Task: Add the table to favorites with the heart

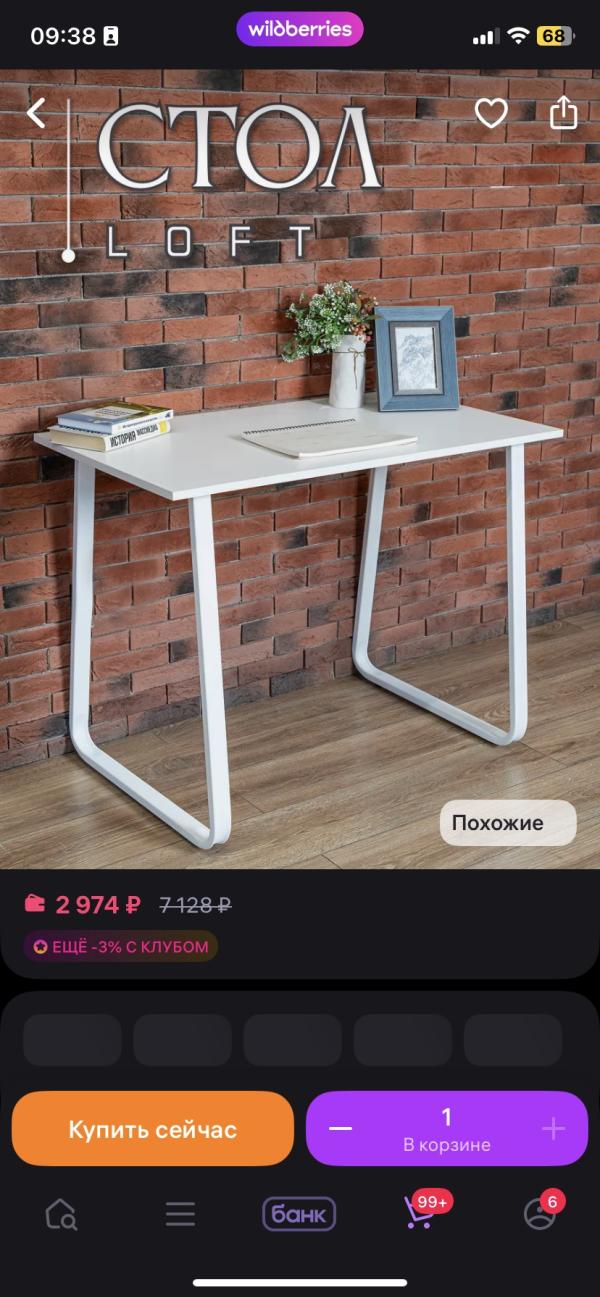Action: [491, 113]
